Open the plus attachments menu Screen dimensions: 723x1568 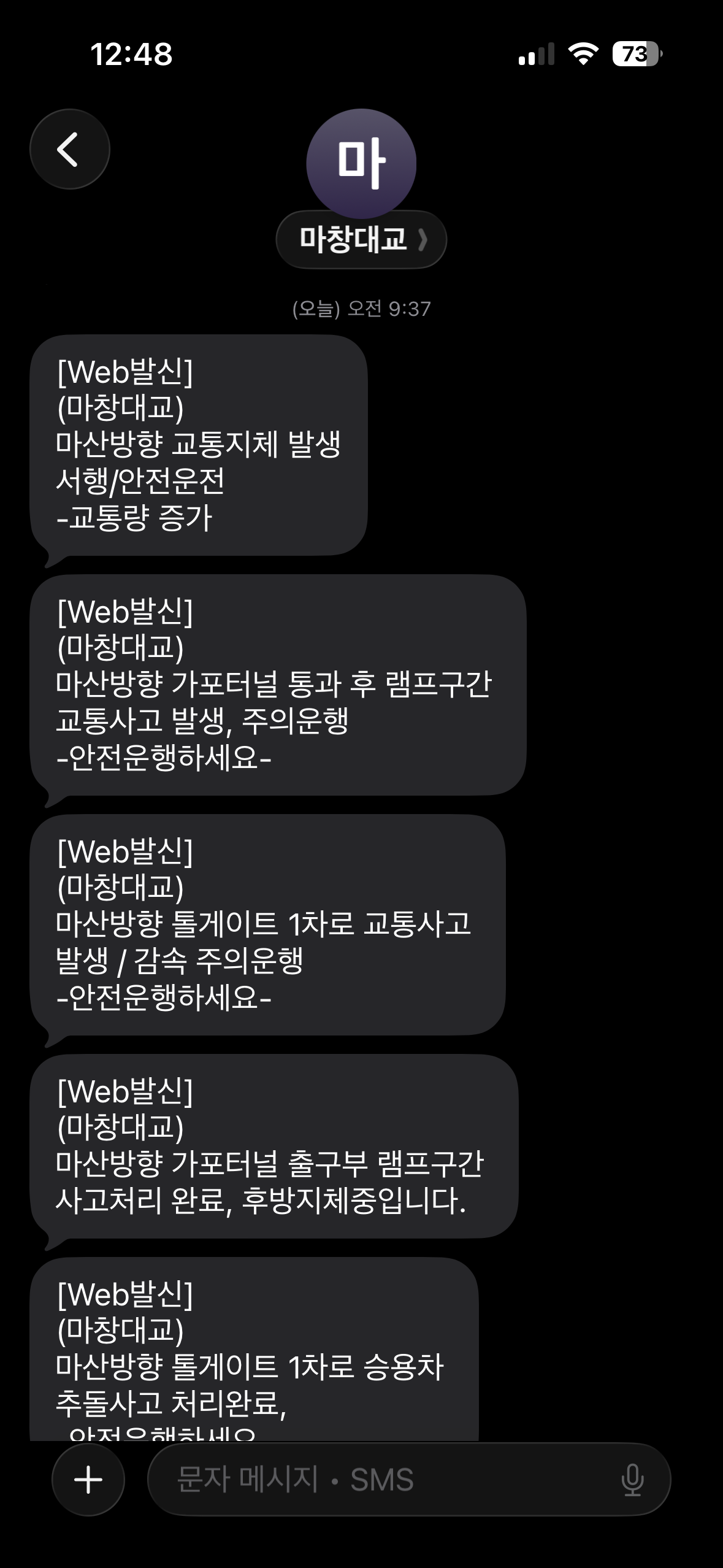88,1479
